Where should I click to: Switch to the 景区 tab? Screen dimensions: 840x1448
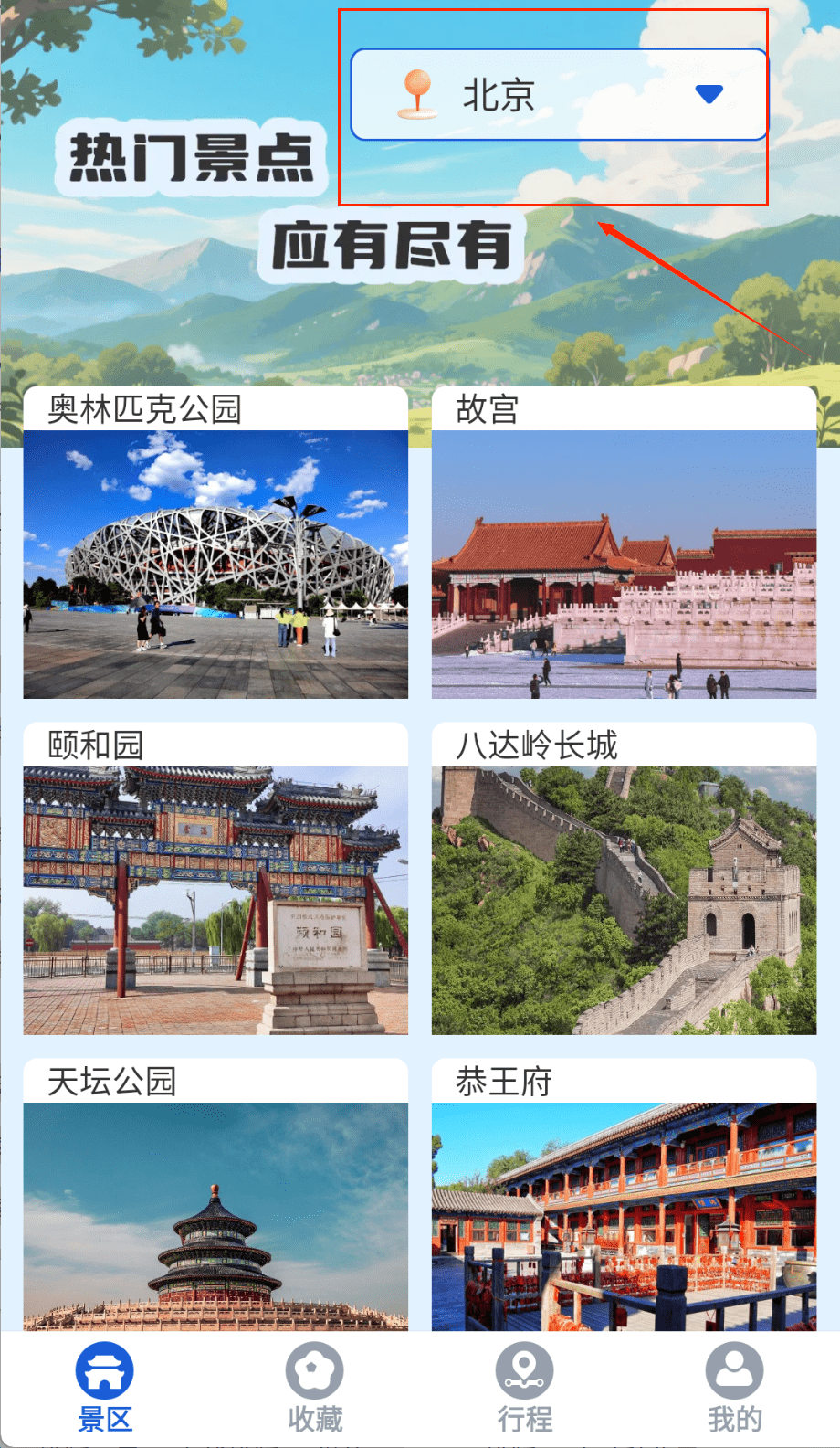(x=105, y=1387)
